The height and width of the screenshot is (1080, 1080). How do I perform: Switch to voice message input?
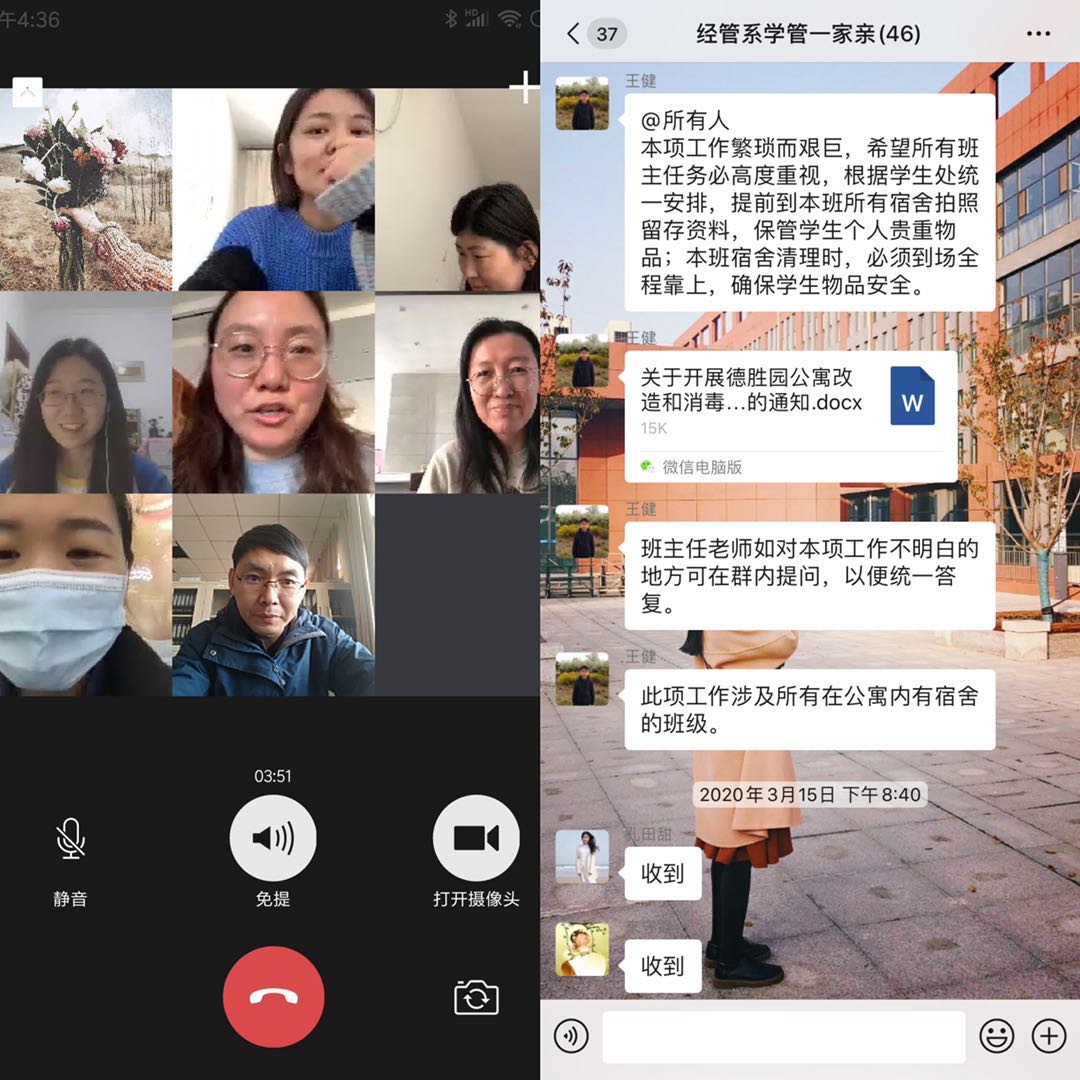[572, 1036]
